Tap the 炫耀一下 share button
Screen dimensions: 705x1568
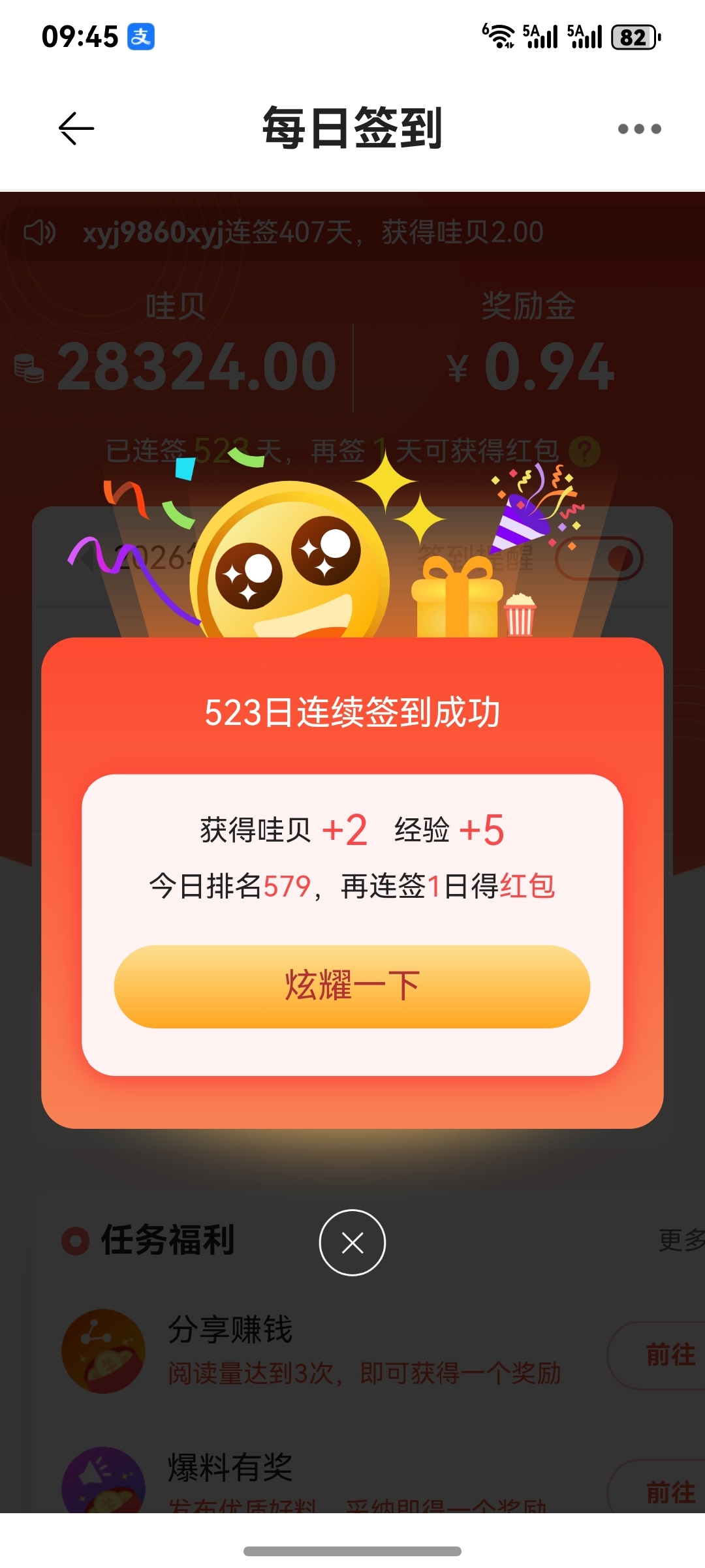(352, 986)
